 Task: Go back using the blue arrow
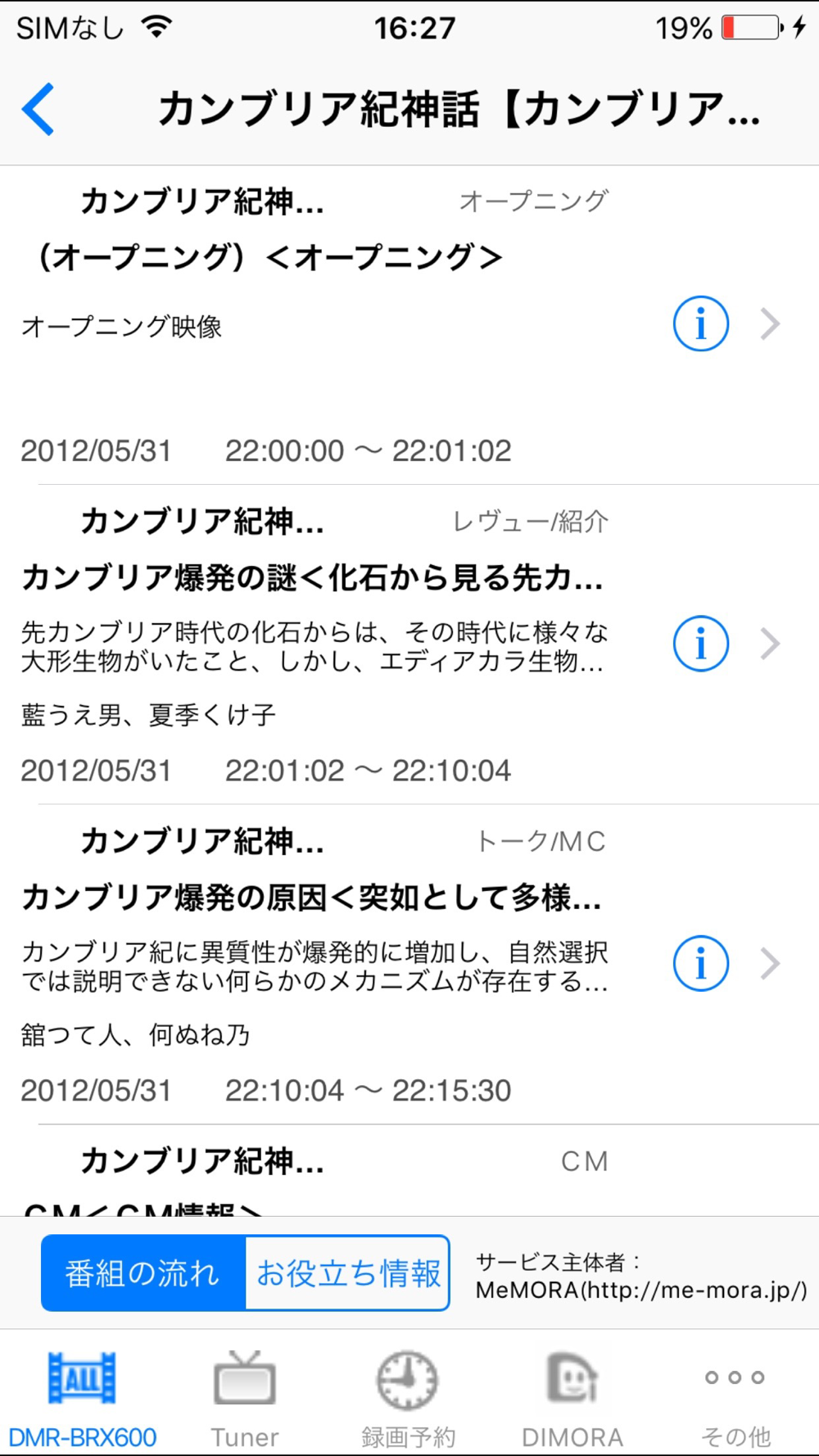(38, 109)
